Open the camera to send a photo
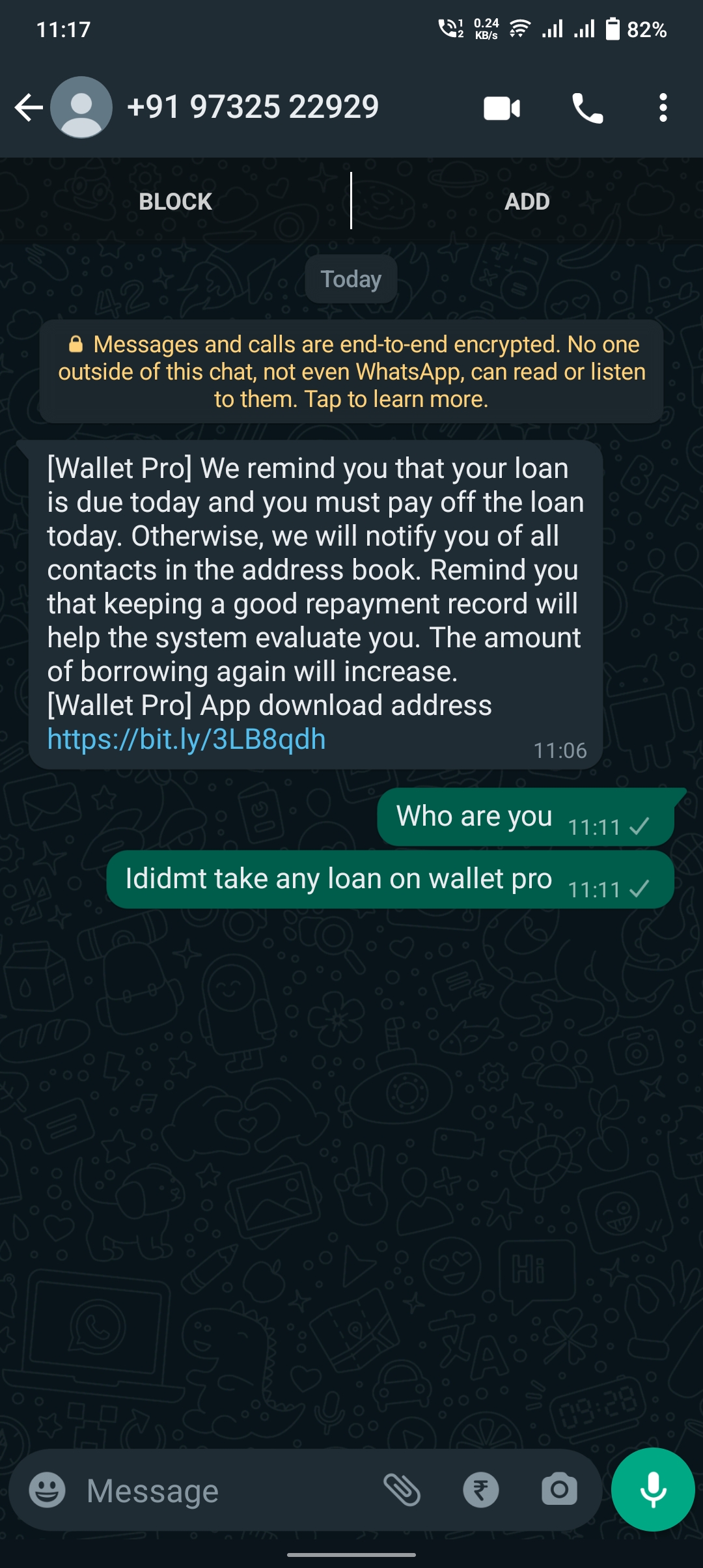The height and width of the screenshot is (1568, 703). pos(559,1490)
